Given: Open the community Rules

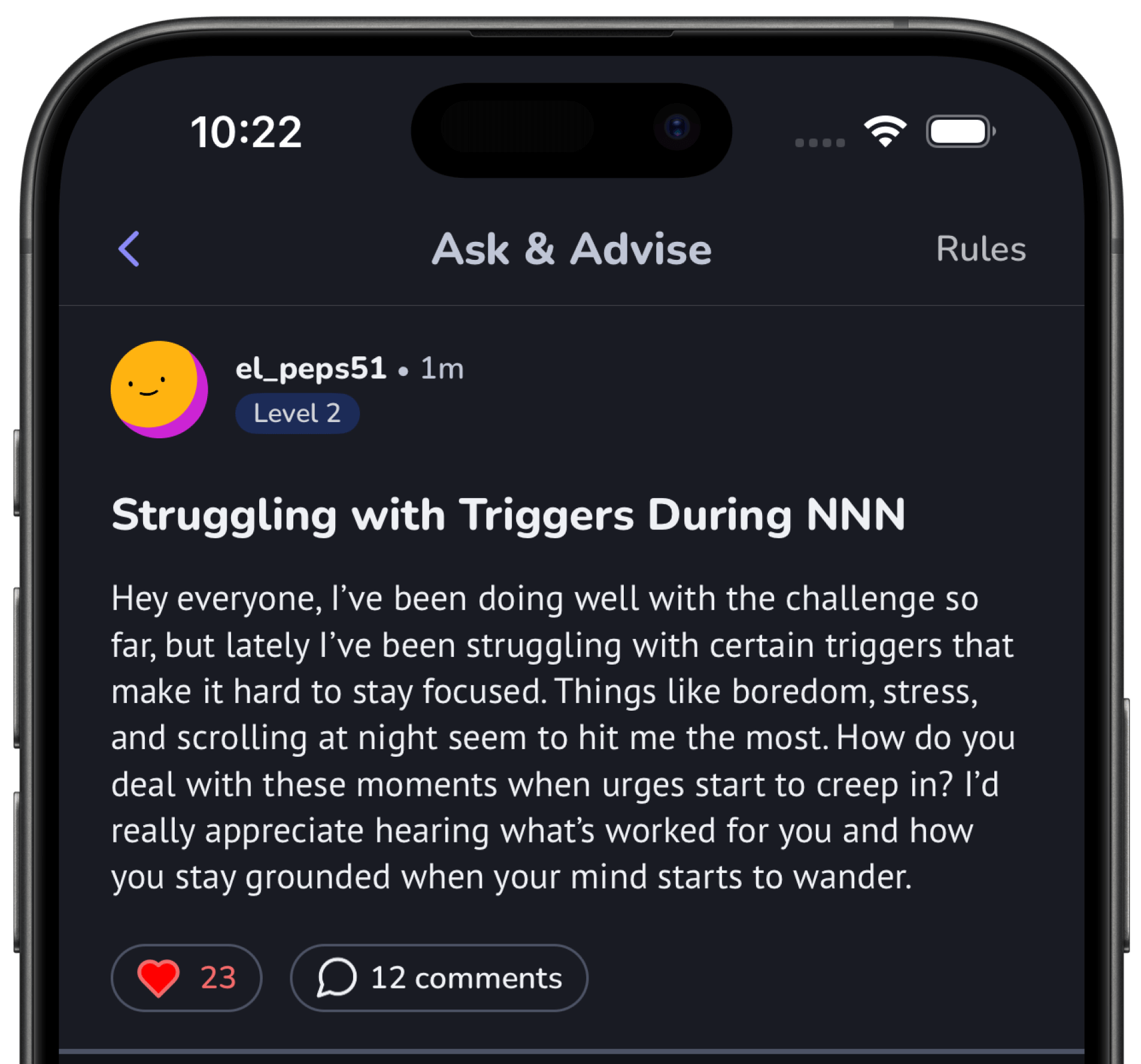Looking at the screenshot, I should (981, 249).
